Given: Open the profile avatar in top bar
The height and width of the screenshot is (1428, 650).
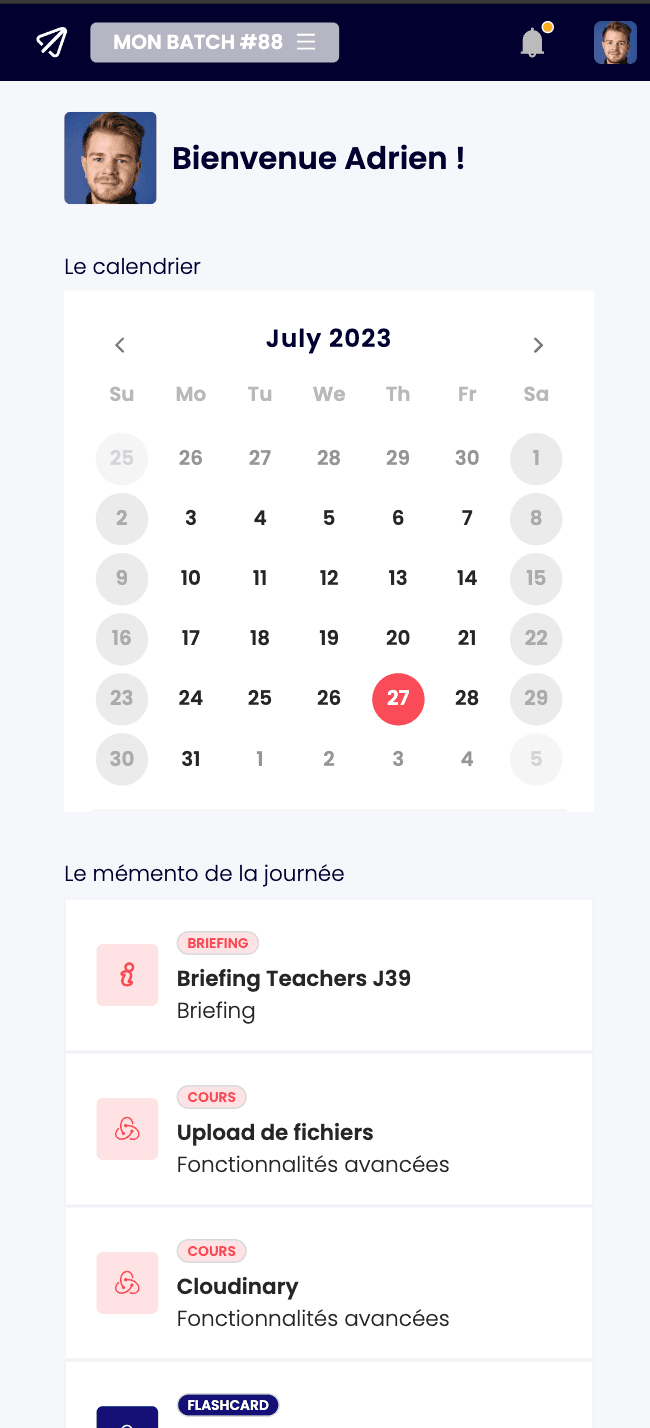Looking at the screenshot, I should coord(615,43).
